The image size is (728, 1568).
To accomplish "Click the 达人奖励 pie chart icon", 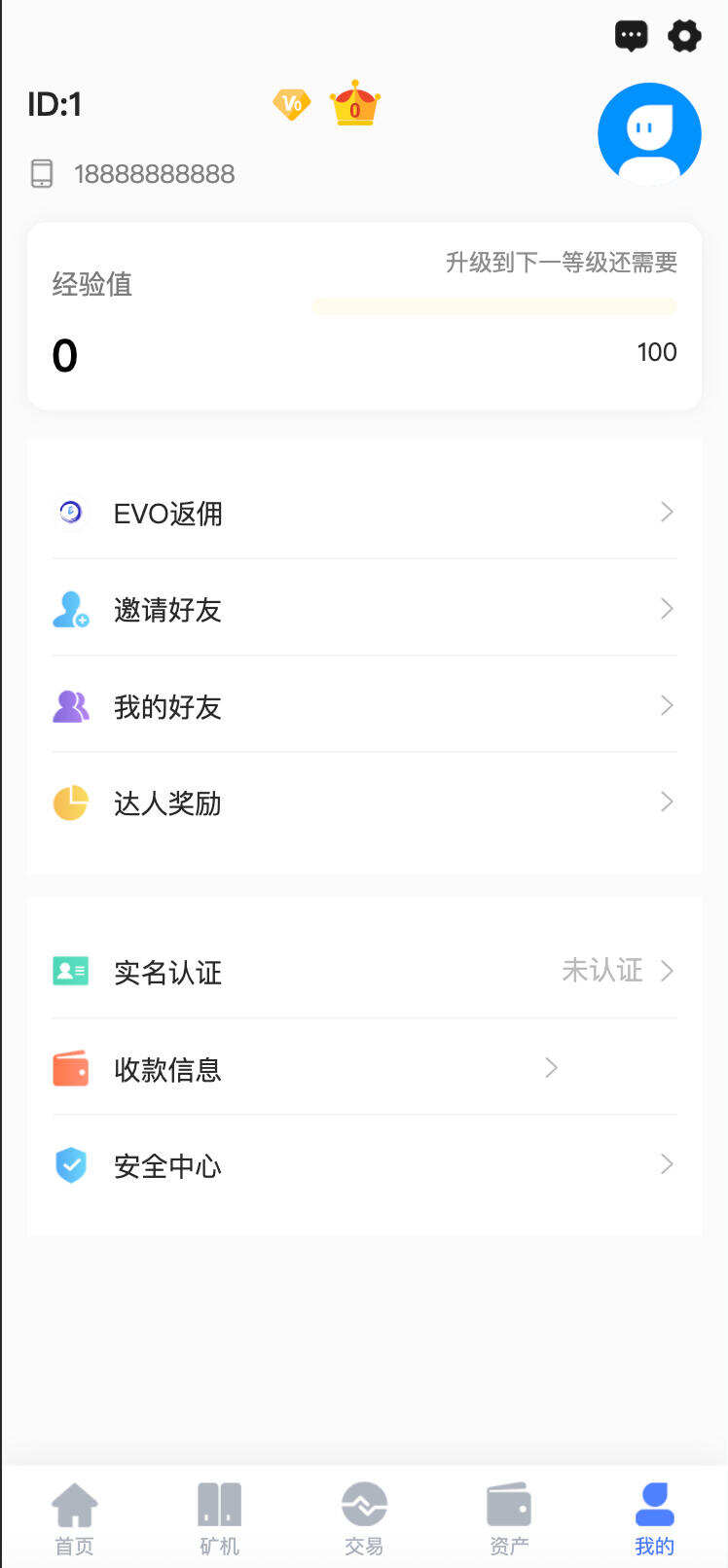I will click(x=70, y=803).
